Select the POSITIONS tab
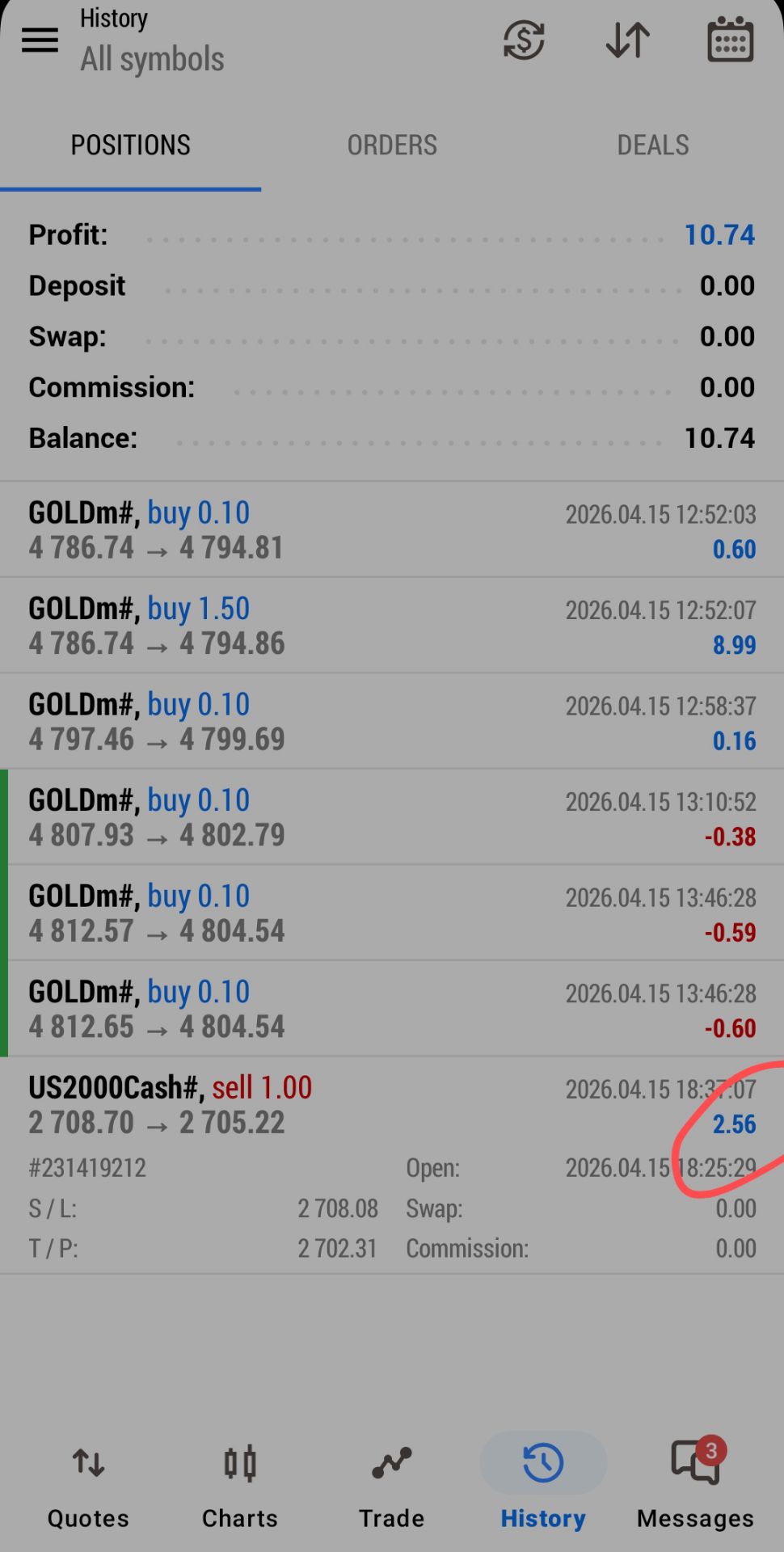Viewport: 784px width, 1552px height. 130,145
